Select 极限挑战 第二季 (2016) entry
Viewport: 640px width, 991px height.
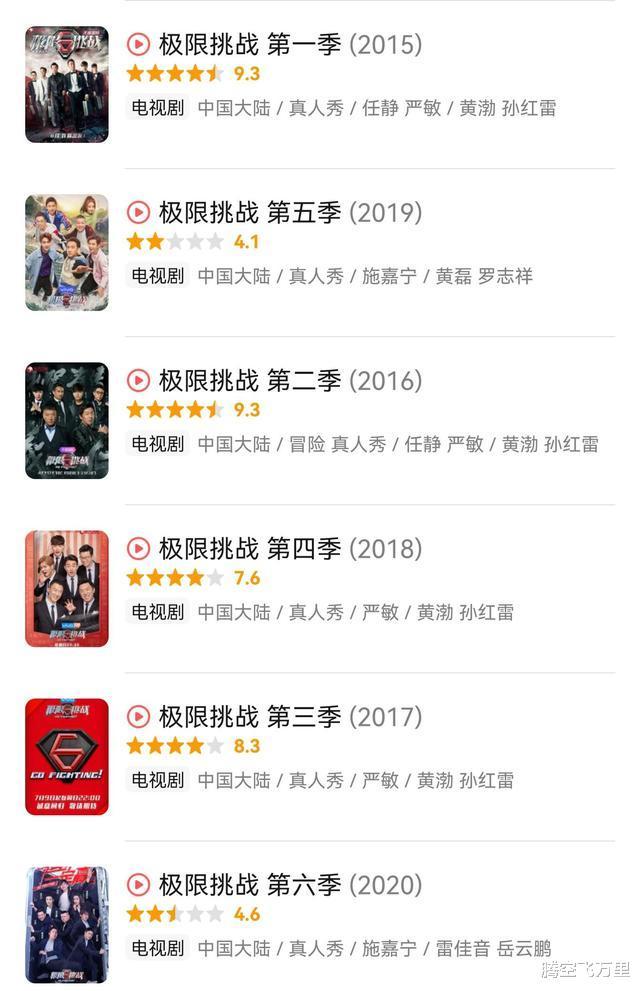pyautogui.click(x=290, y=381)
